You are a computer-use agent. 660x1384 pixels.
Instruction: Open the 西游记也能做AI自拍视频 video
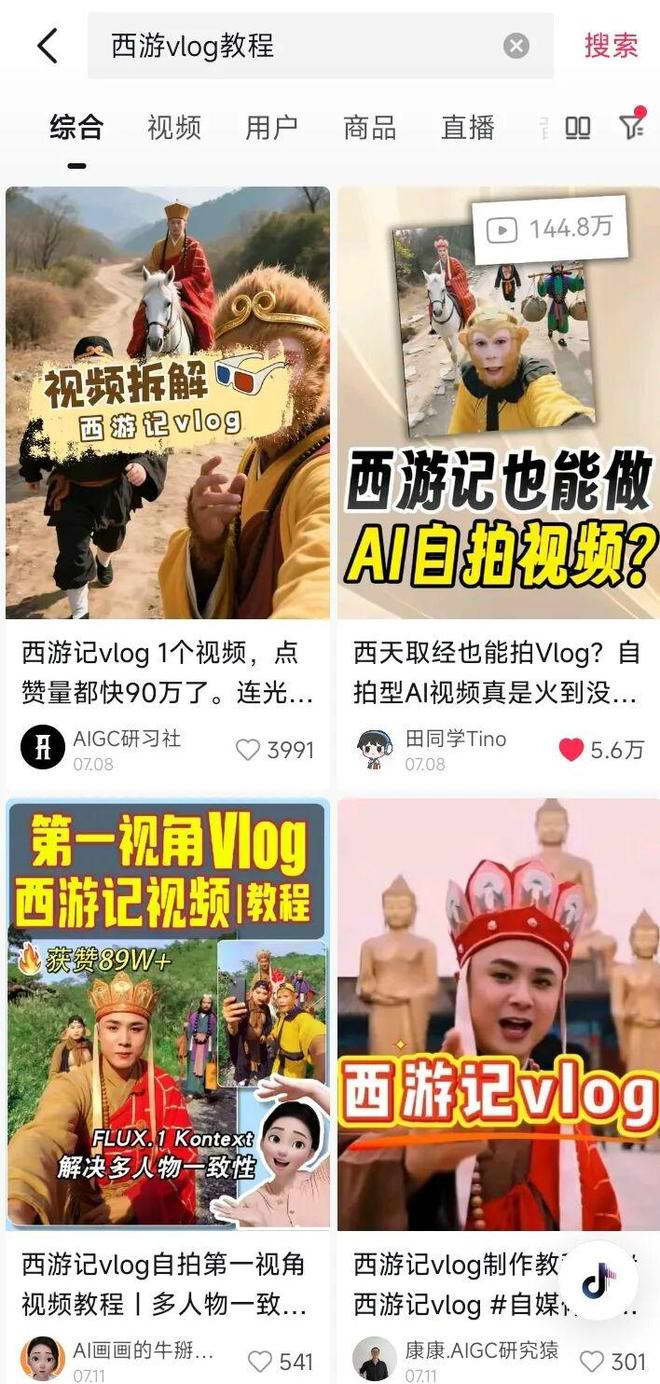point(498,403)
